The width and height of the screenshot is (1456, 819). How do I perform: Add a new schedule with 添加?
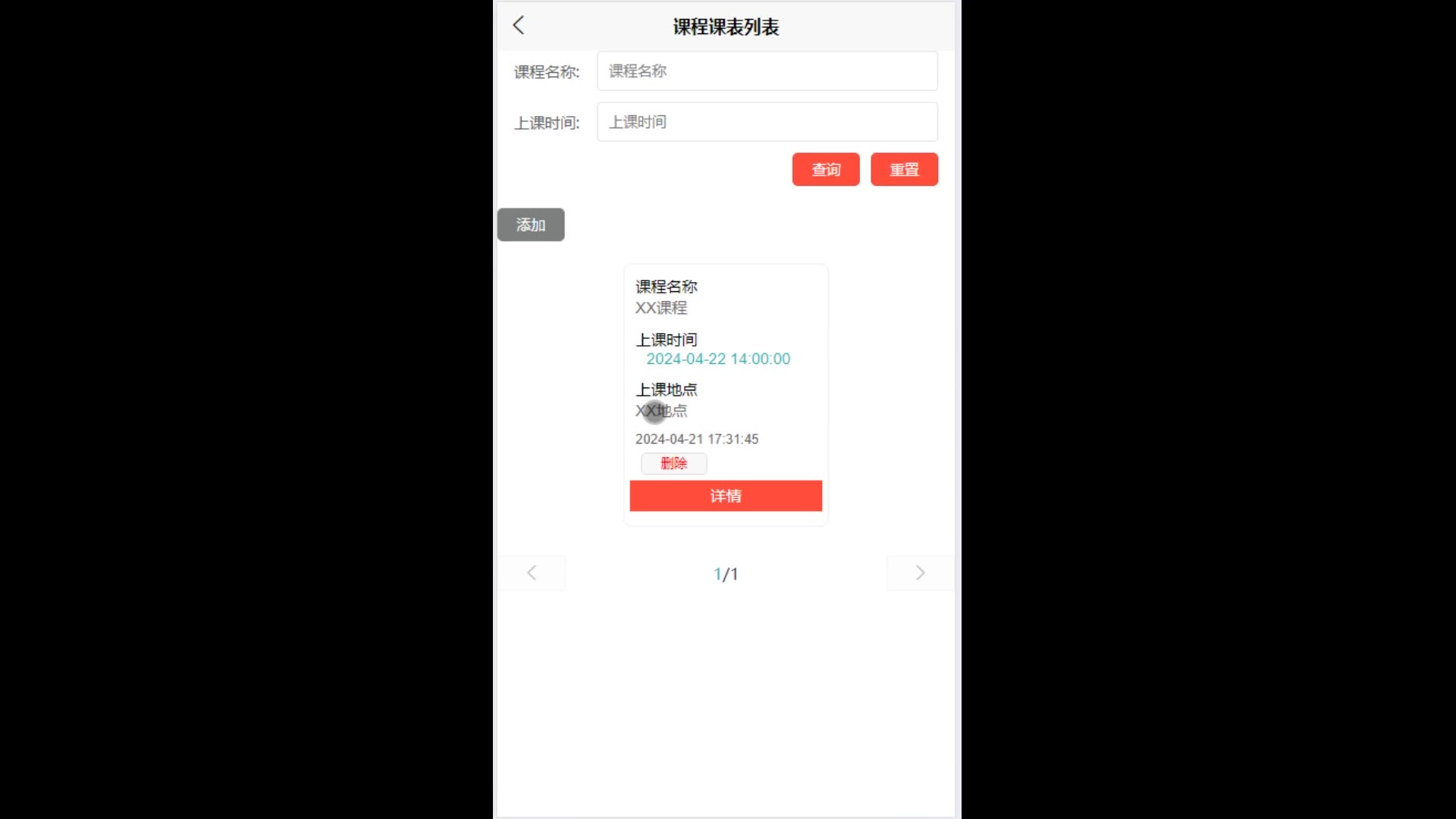pyautogui.click(x=531, y=225)
